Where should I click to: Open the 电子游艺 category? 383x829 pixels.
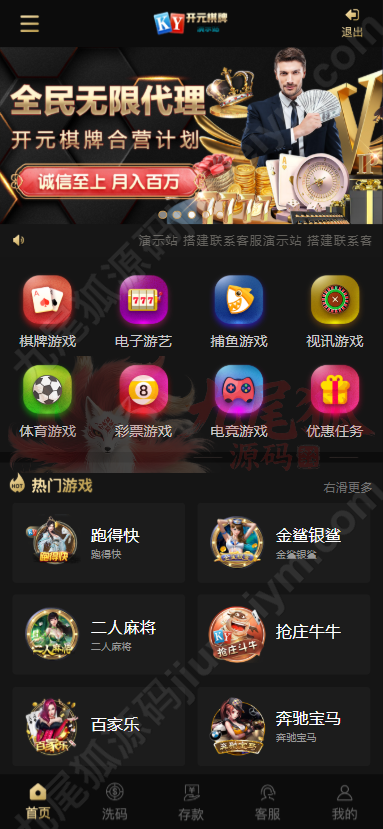143,312
